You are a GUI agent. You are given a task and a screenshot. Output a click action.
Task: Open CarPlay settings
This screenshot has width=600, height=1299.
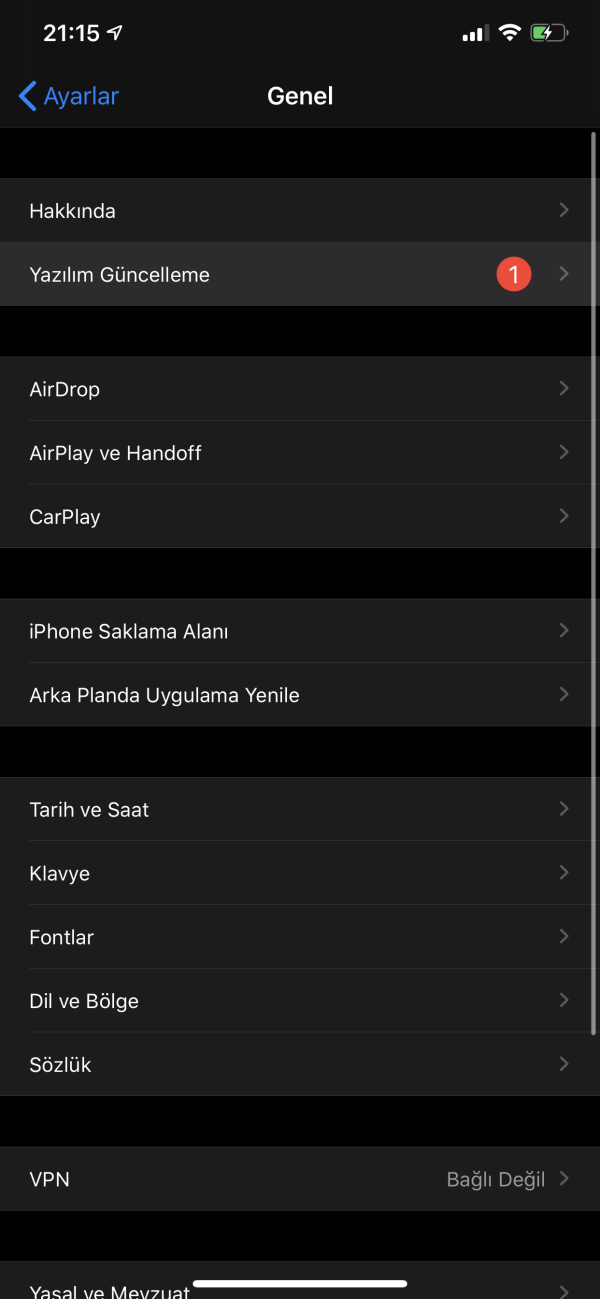click(x=298, y=517)
